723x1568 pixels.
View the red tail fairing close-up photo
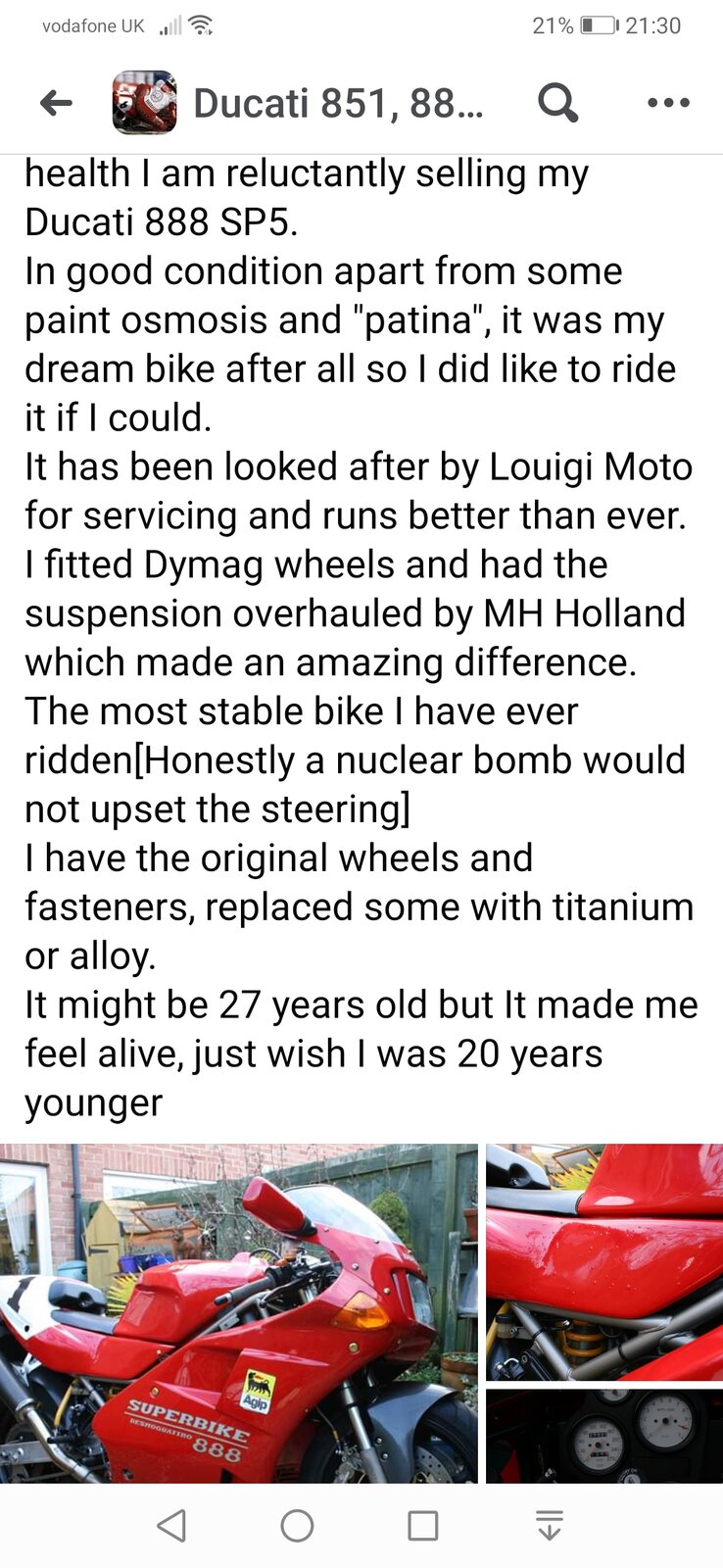click(x=604, y=1262)
